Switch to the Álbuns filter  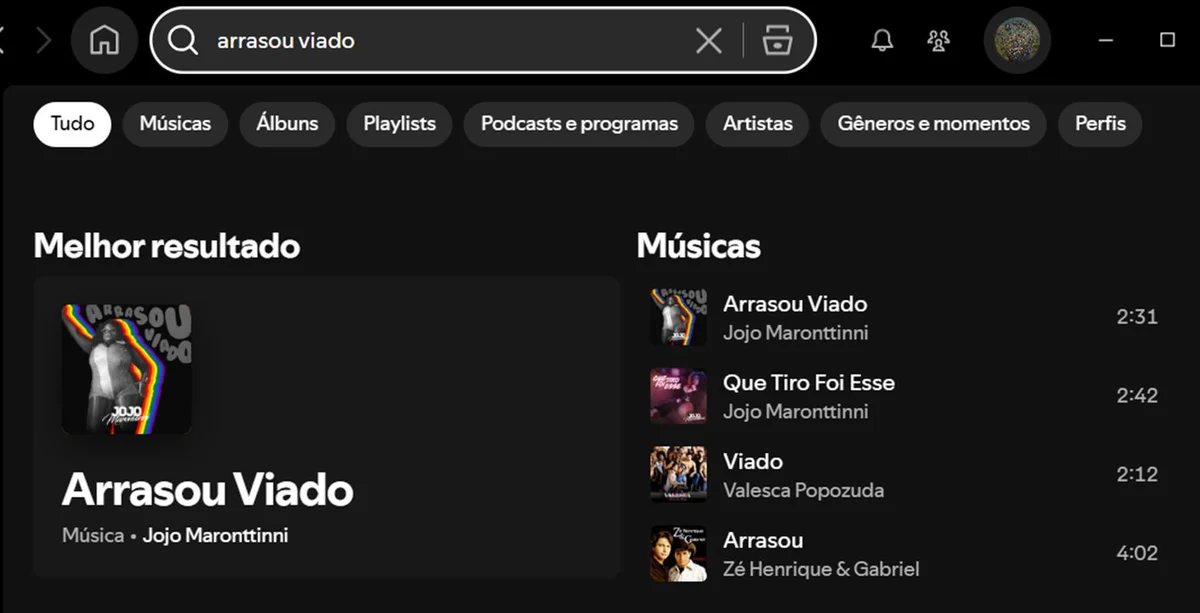[287, 124]
